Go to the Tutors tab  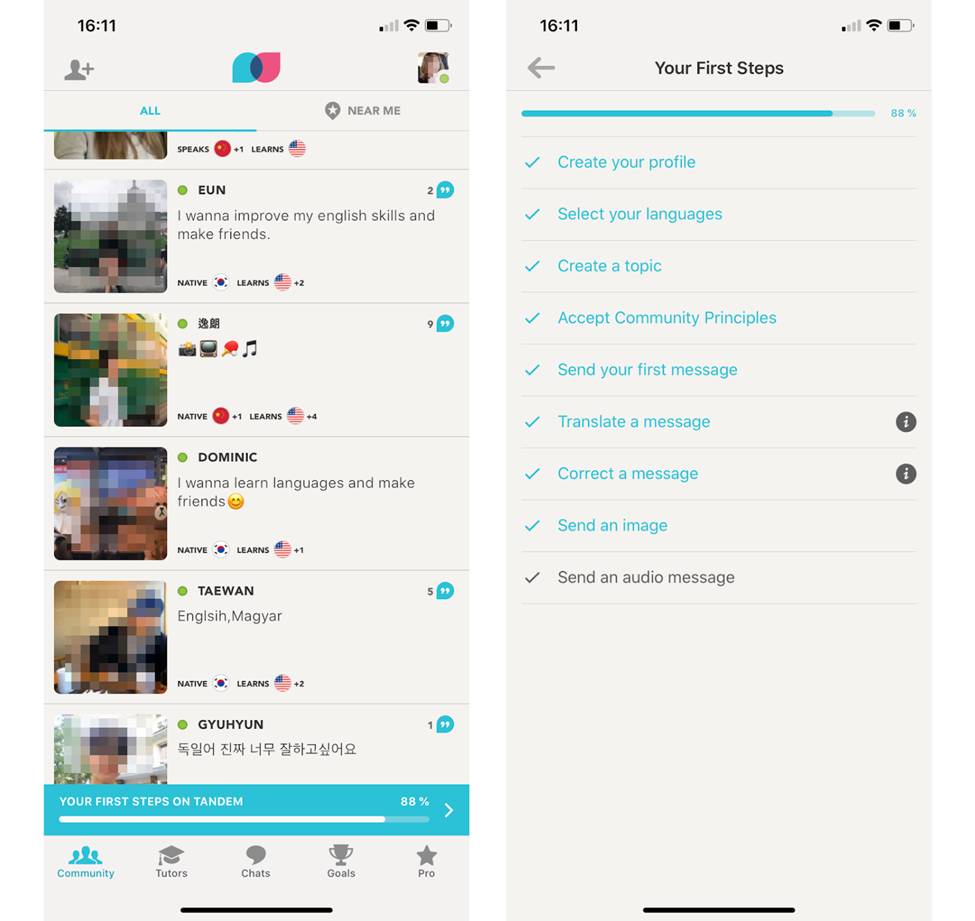[171, 861]
